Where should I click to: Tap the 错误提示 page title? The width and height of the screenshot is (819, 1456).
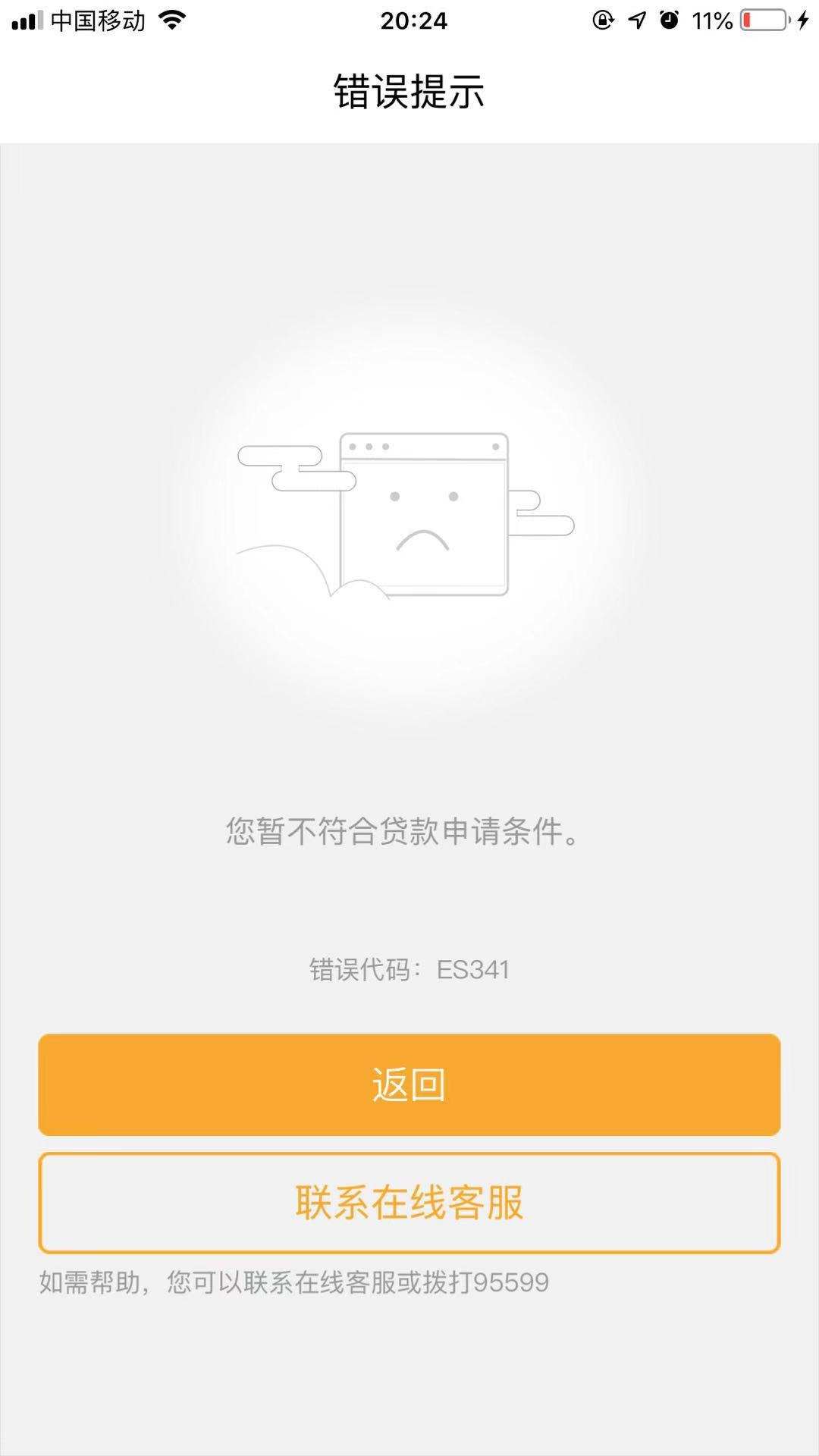[409, 89]
